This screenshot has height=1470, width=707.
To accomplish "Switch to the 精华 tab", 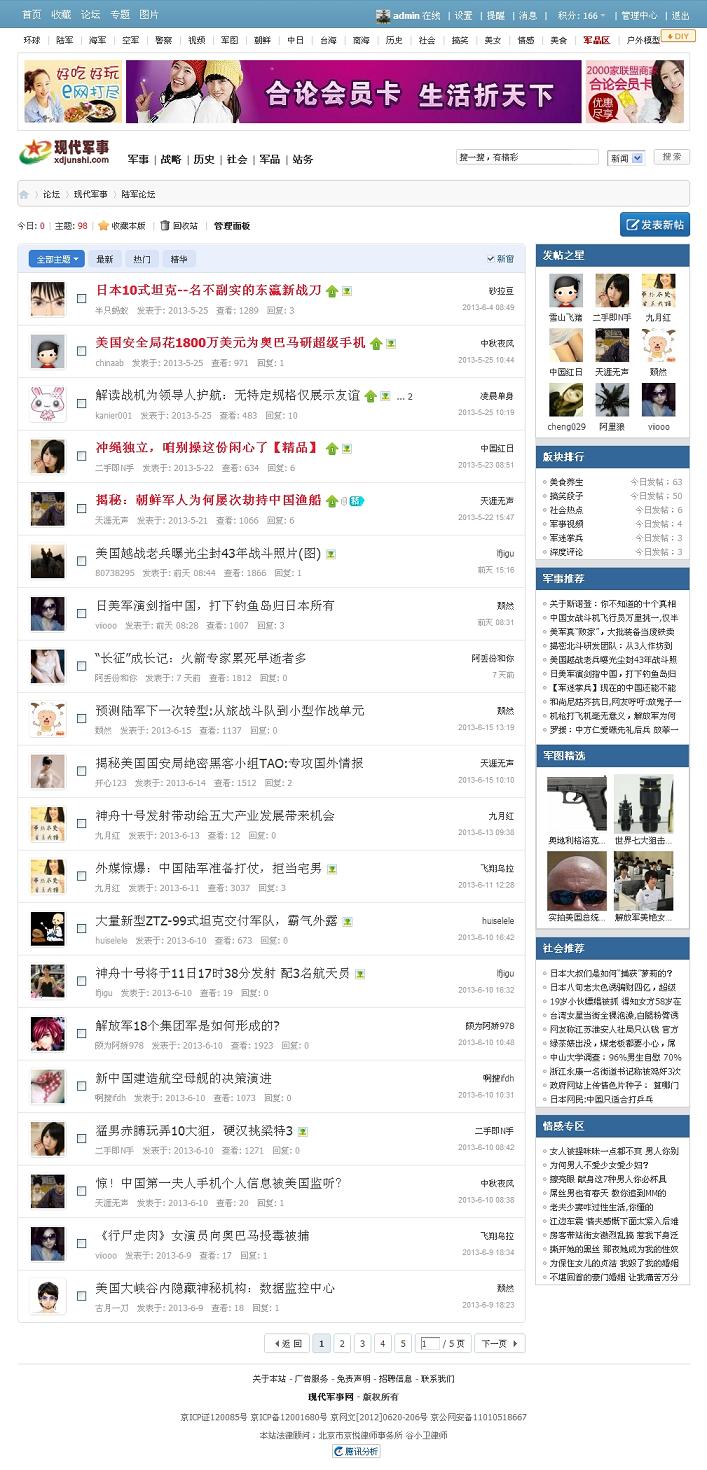I will click(178, 259).
